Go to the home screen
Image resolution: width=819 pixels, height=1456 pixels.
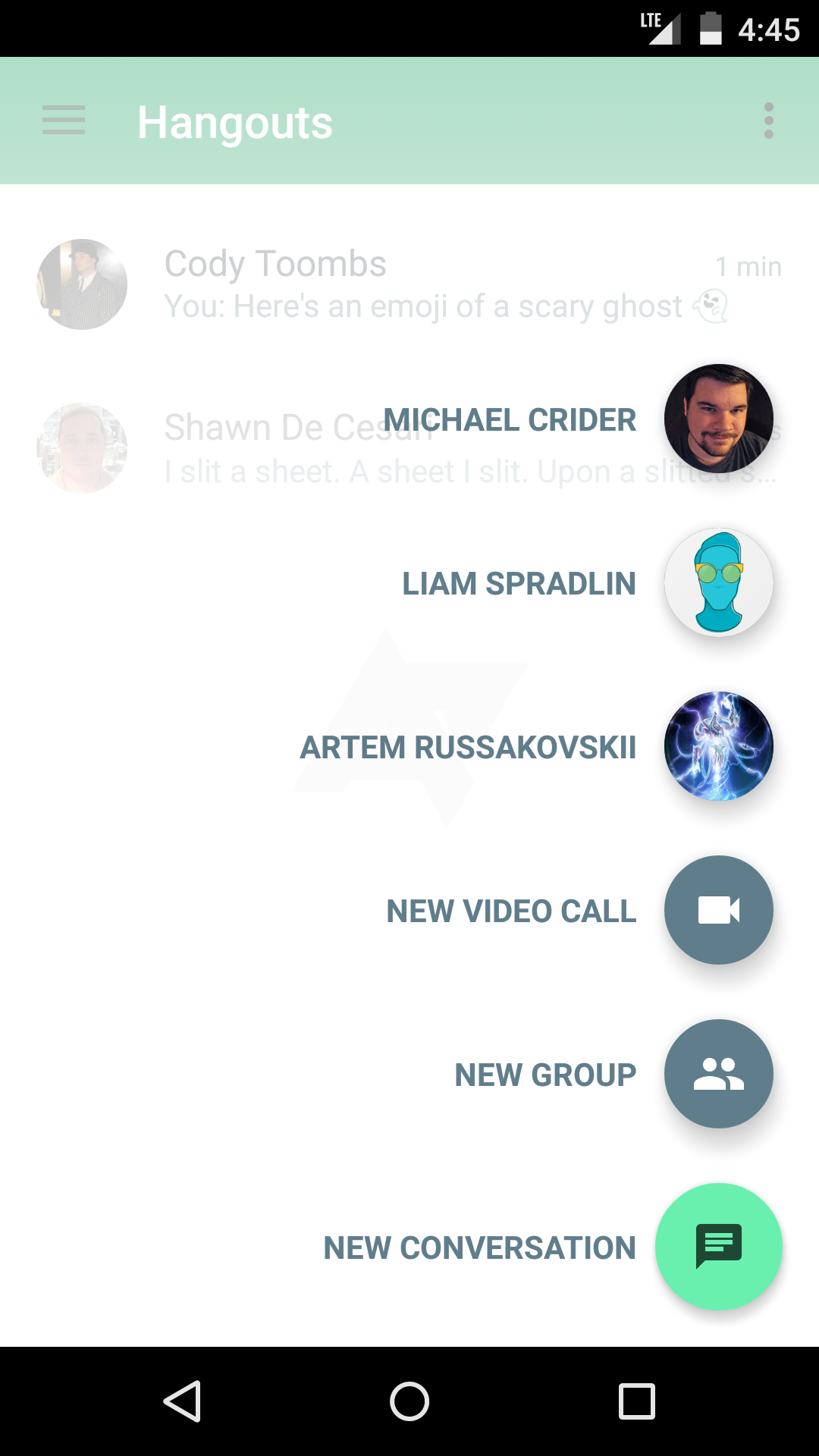[x=409, y=1401]
